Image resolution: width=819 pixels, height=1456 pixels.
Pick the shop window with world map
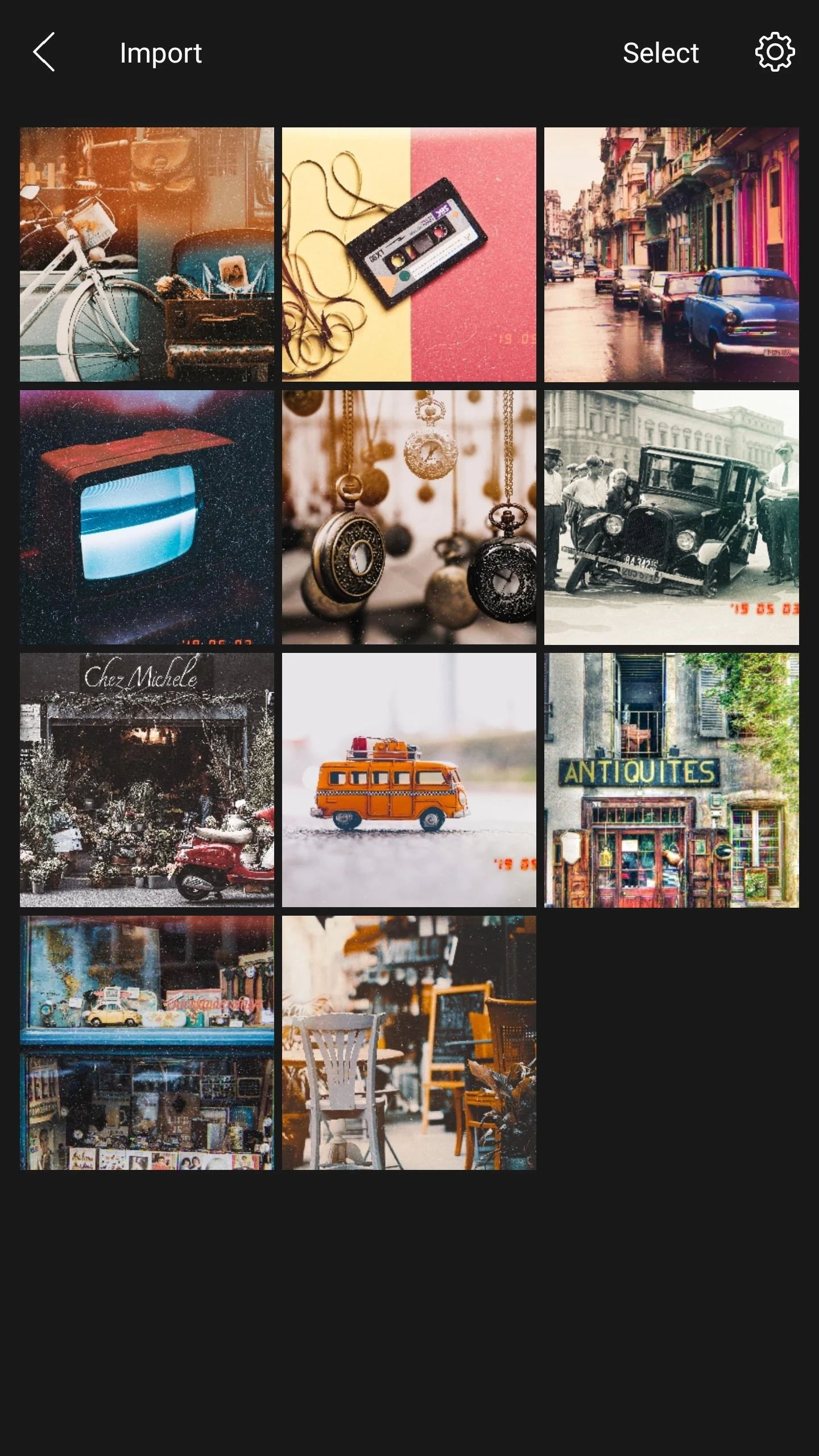click(x=147, y=1043)
